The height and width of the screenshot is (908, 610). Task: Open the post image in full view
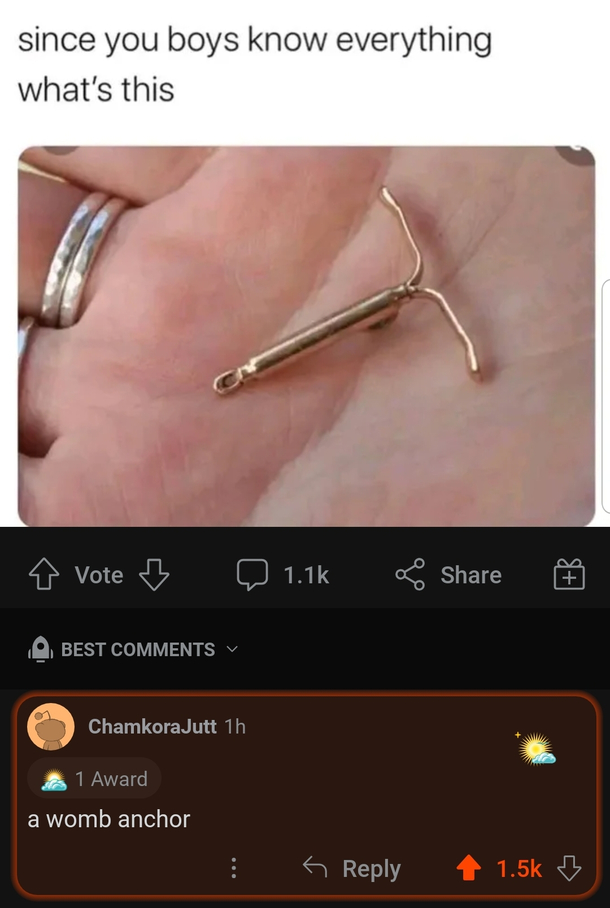click(x=306, y=336)
